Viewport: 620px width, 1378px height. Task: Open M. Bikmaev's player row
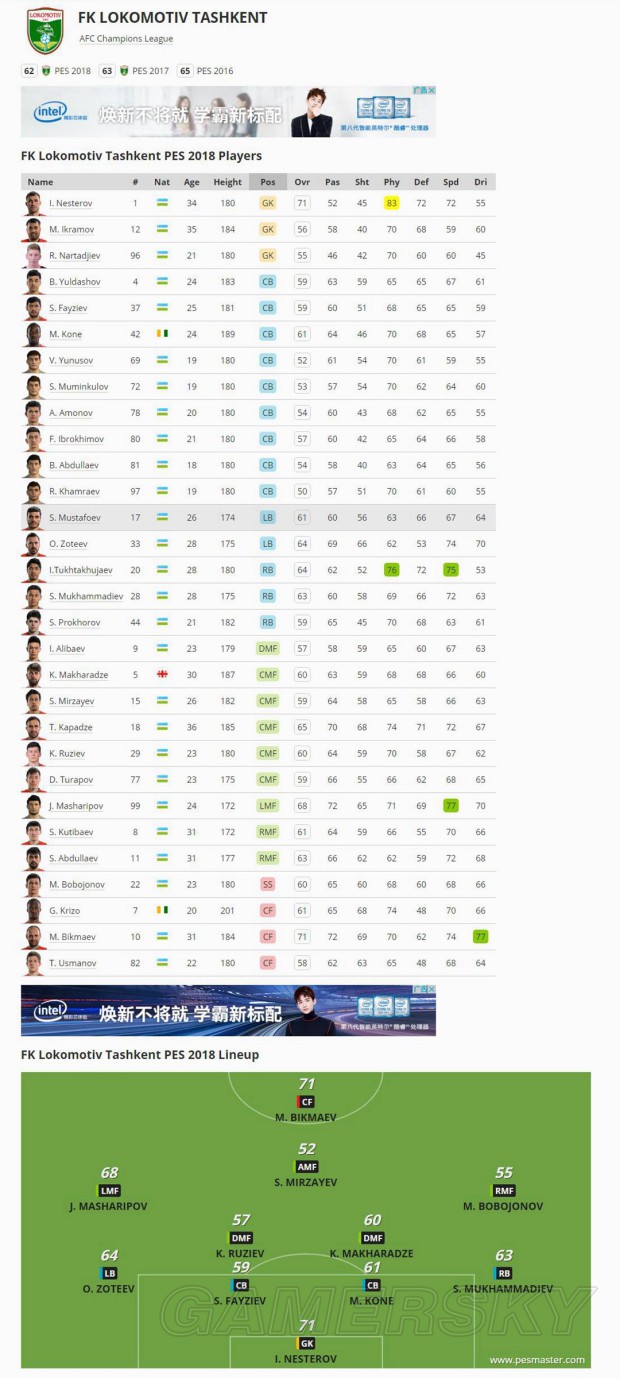(70, 937)
